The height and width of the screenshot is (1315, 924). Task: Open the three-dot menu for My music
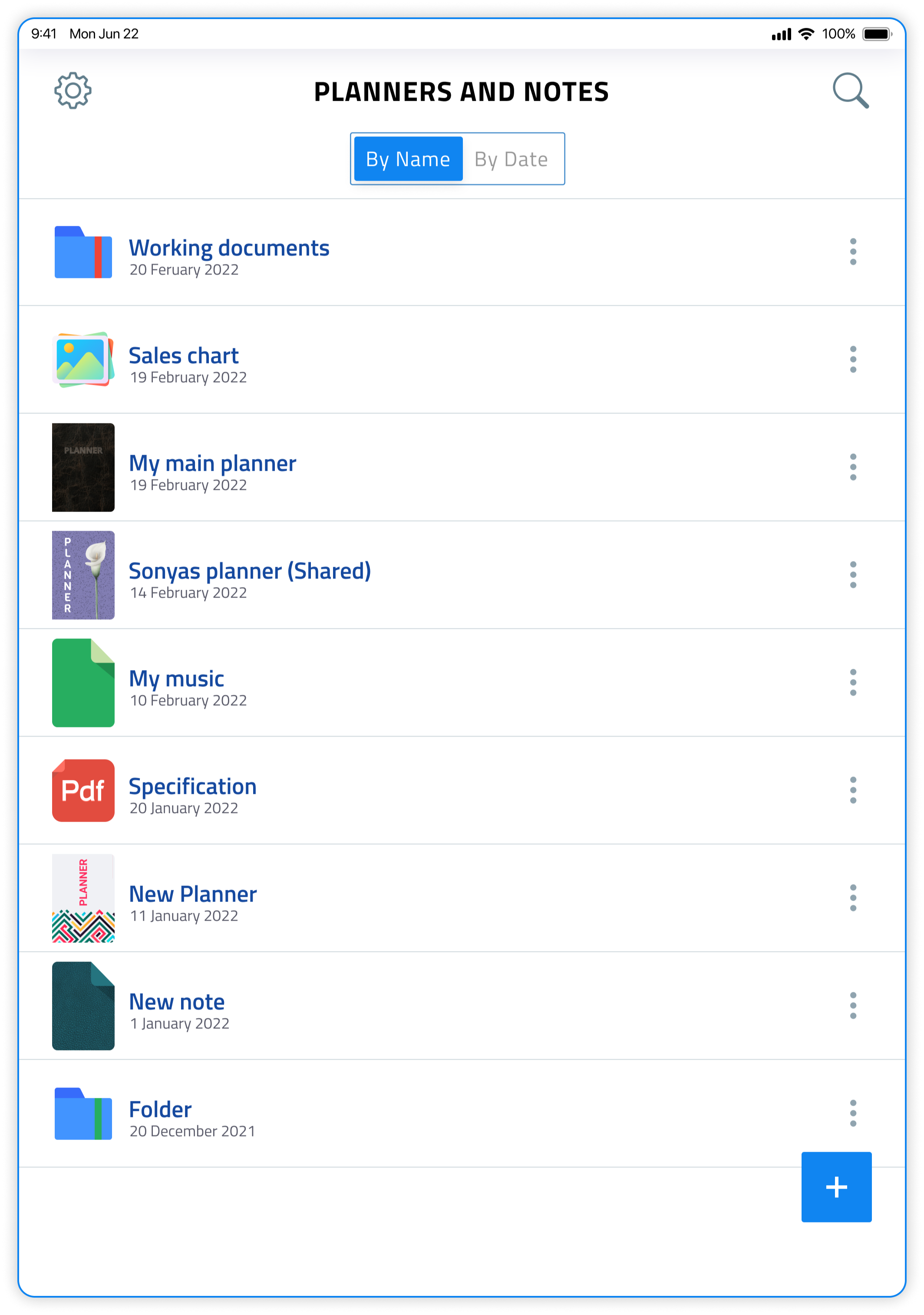point(853,682)
